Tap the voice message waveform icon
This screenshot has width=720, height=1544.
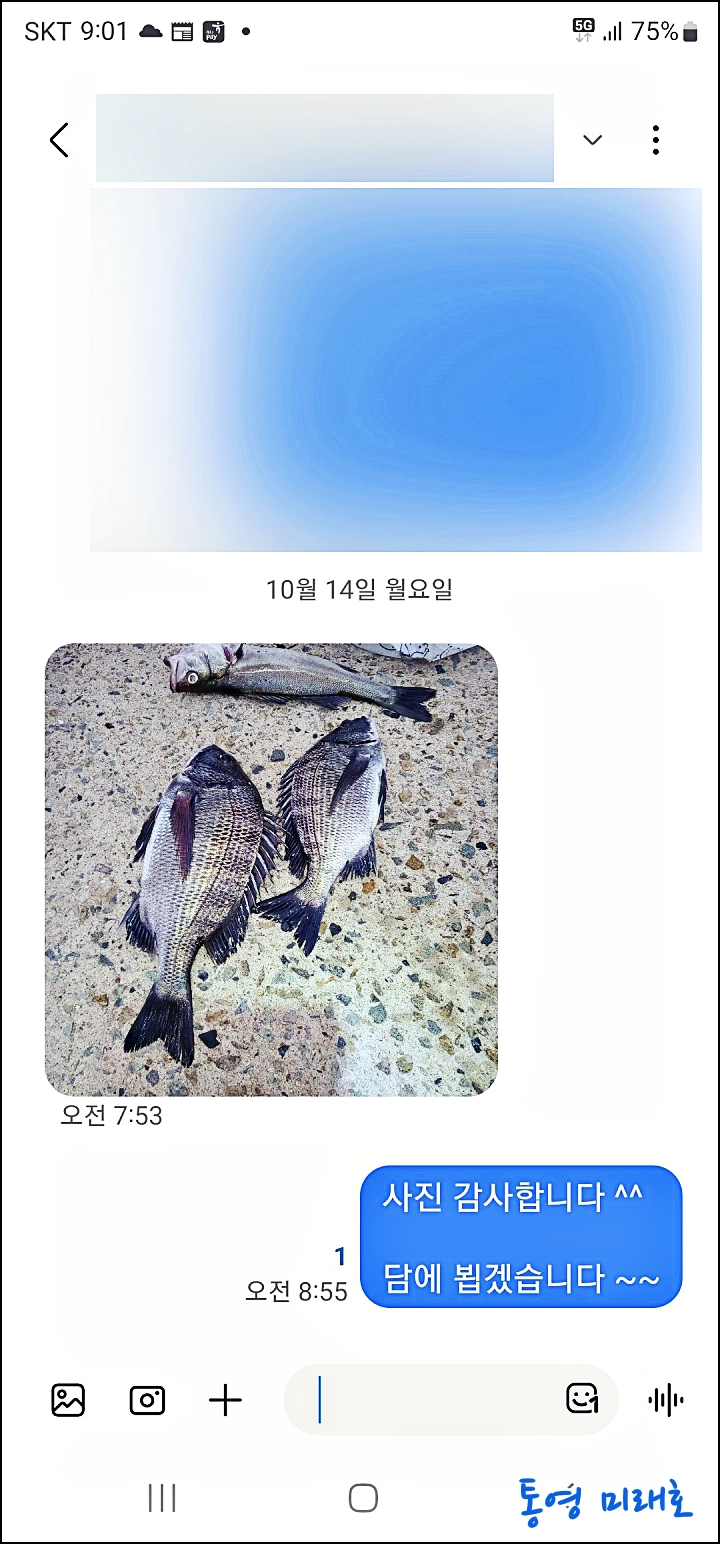click(x=664, y=1400)
